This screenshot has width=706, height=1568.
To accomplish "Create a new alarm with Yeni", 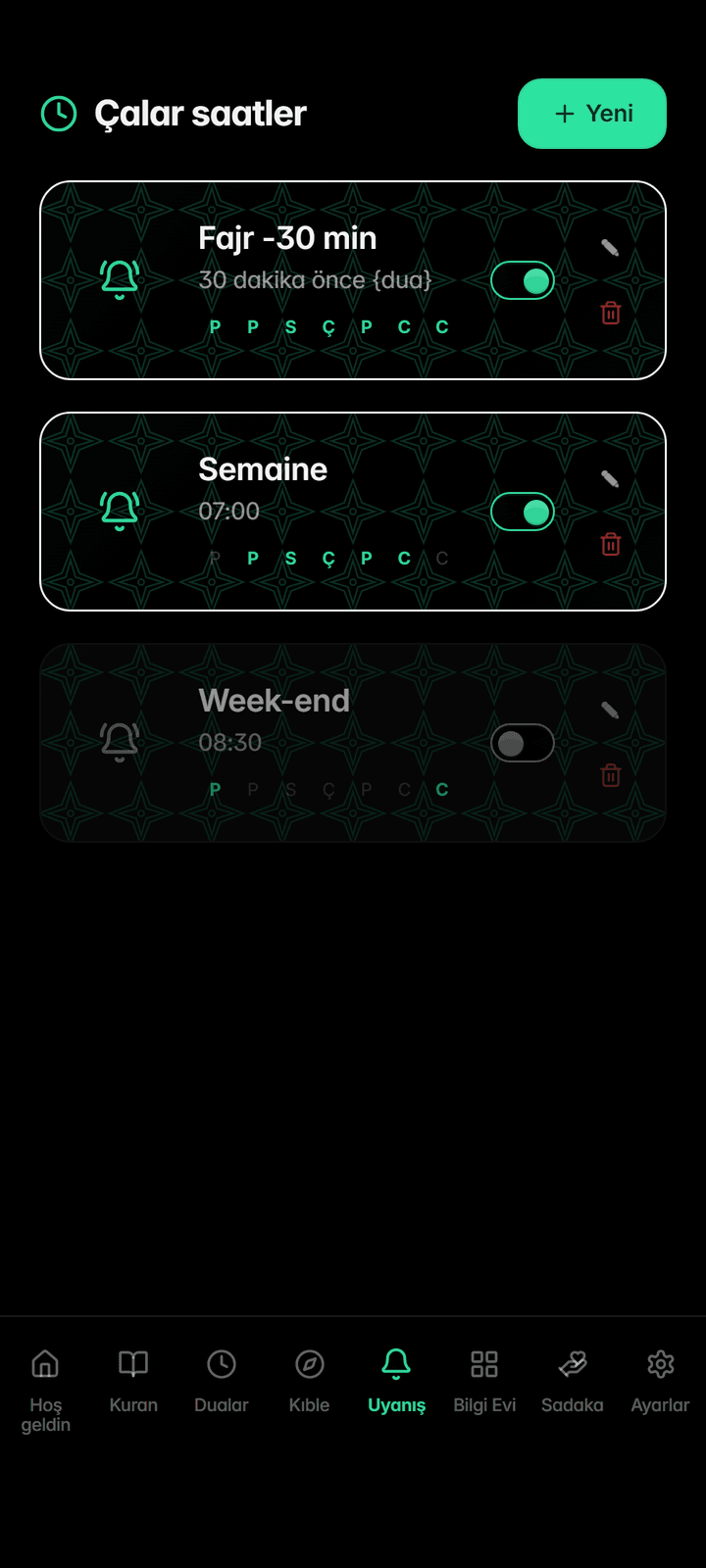I will tap(592, 114).
